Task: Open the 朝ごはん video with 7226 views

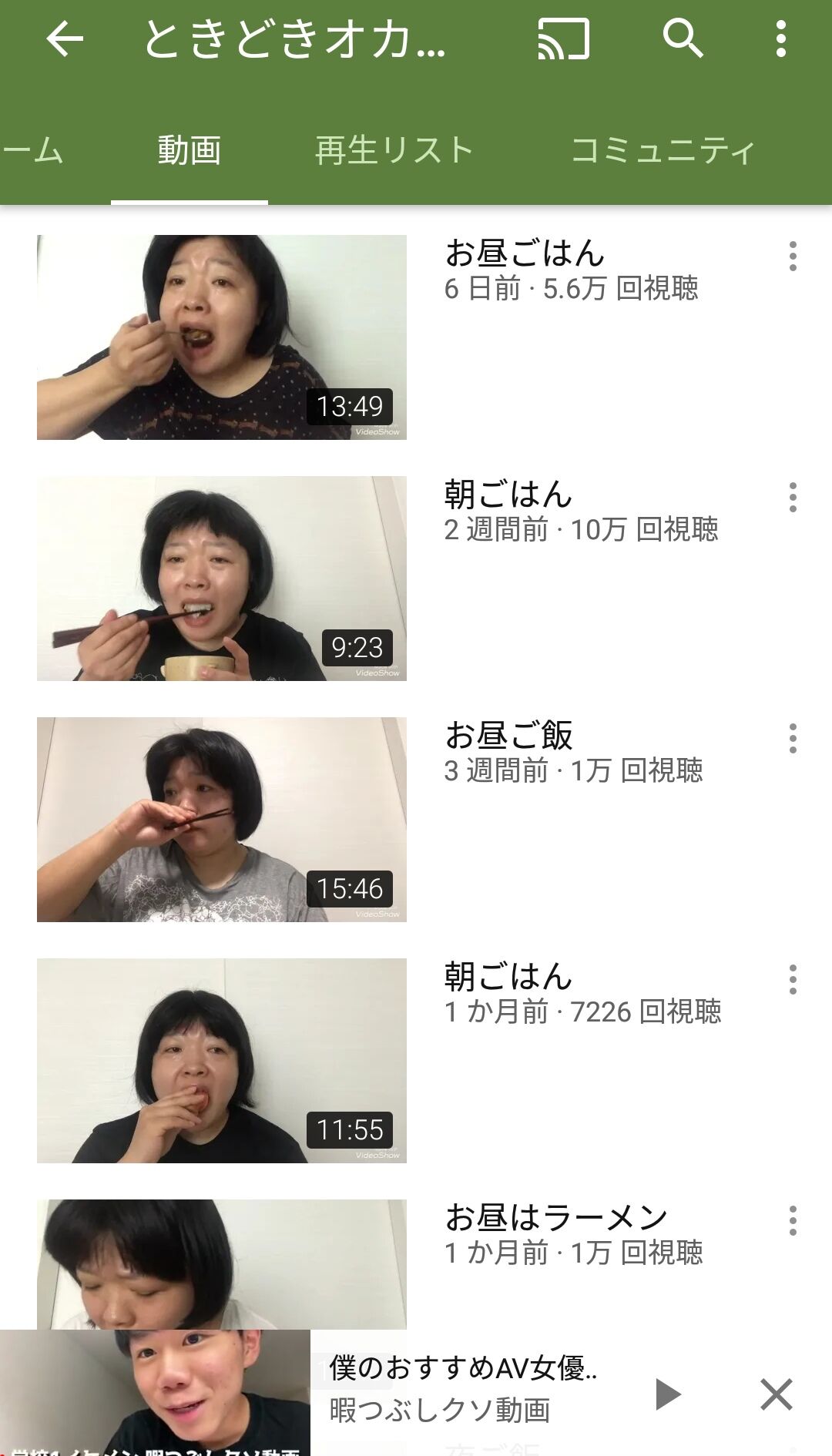Action: tap(222, 1061)
